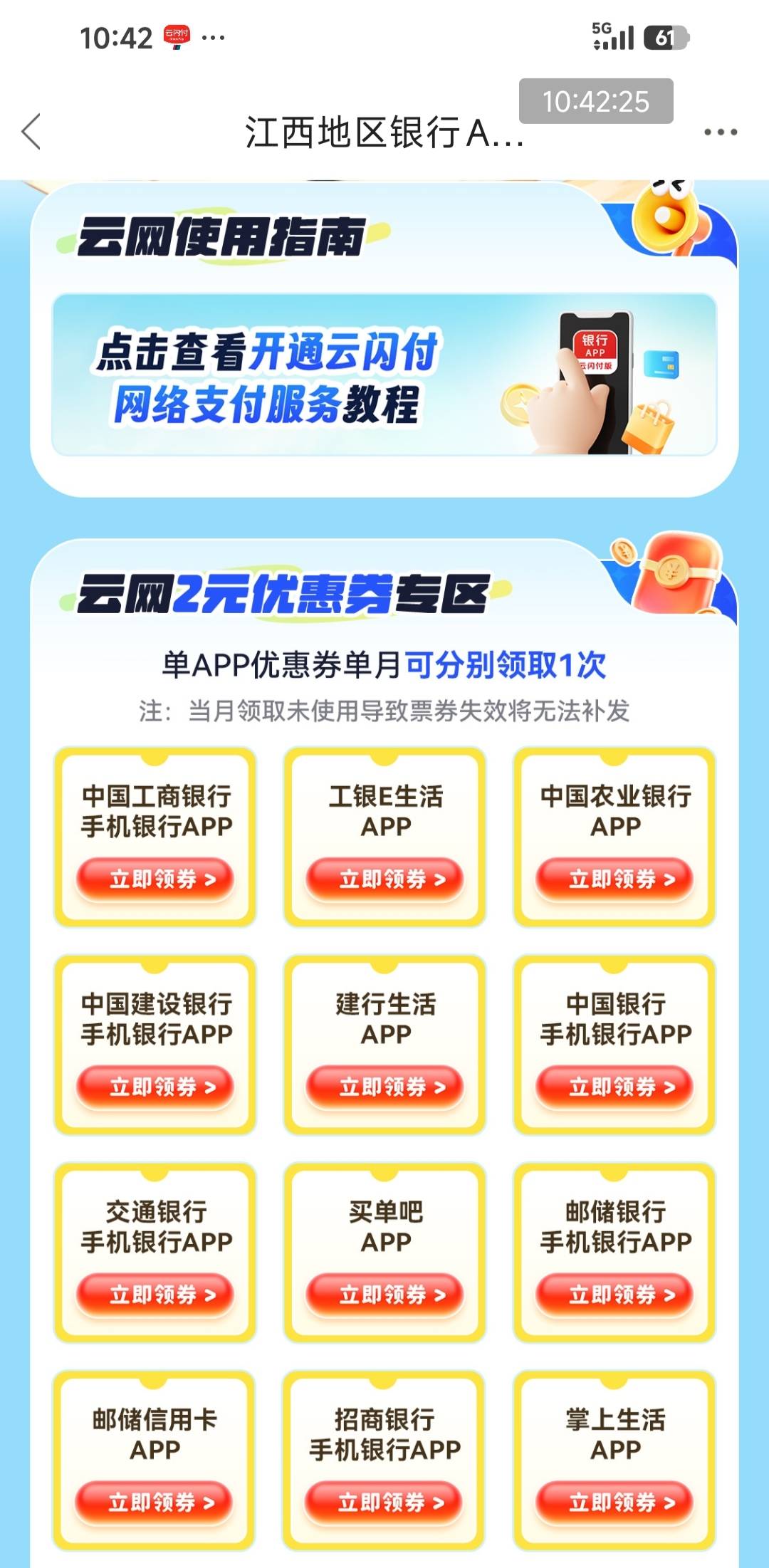The width and height of the screenshot is (769, 1568).
Task: Claim coupon for 中国银行手机银行APP
Action: coord(615,1087)
